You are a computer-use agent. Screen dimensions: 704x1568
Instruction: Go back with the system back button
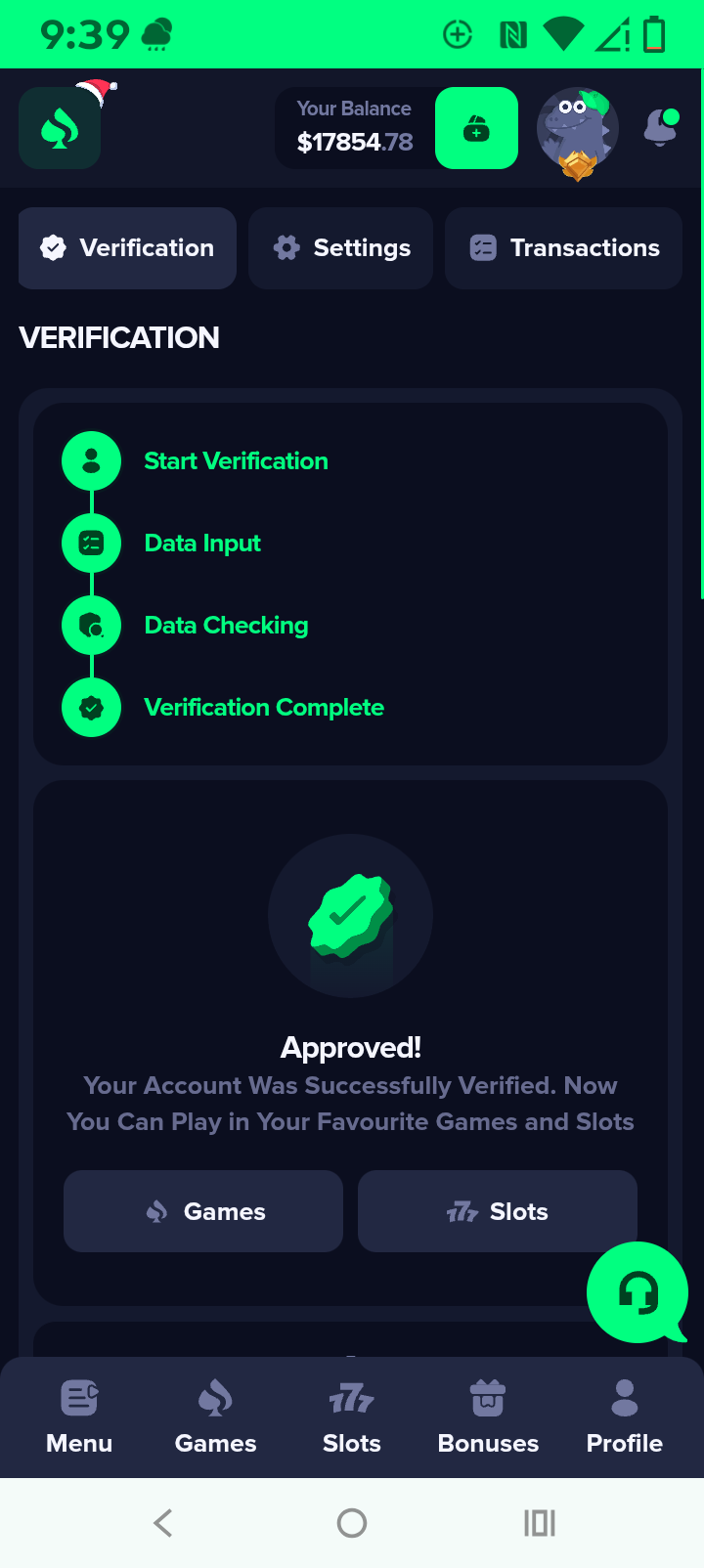pos(163,1522)
